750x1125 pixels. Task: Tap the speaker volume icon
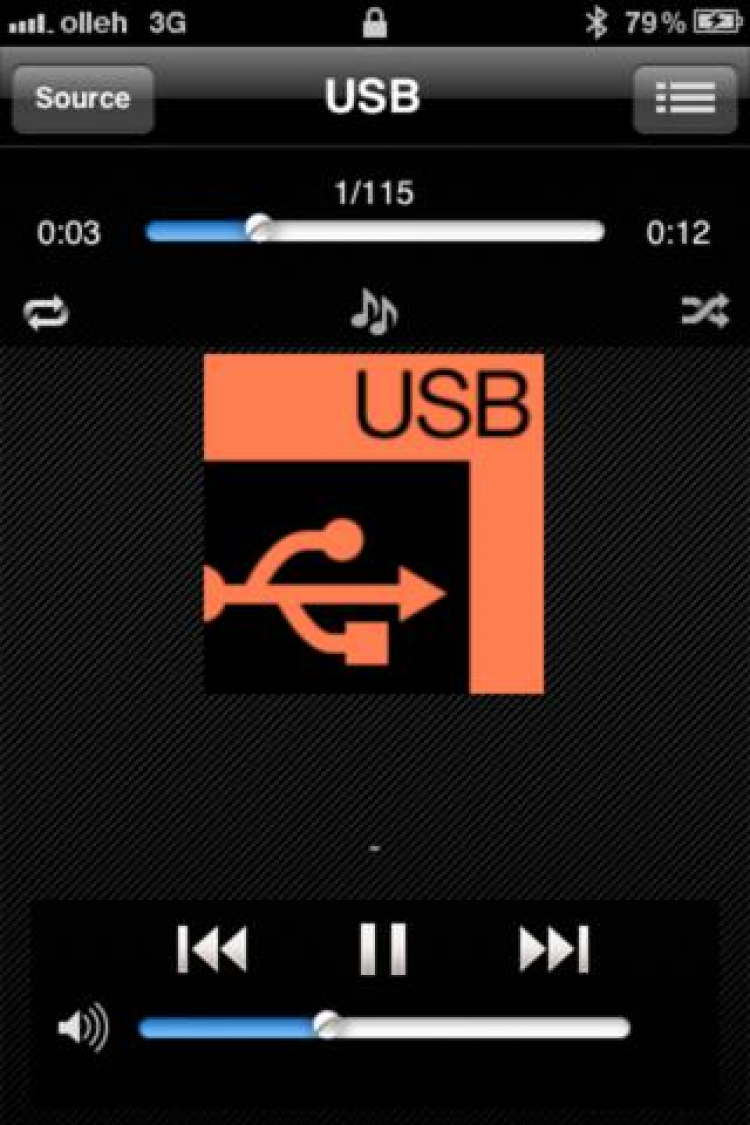pos(83,1029)
